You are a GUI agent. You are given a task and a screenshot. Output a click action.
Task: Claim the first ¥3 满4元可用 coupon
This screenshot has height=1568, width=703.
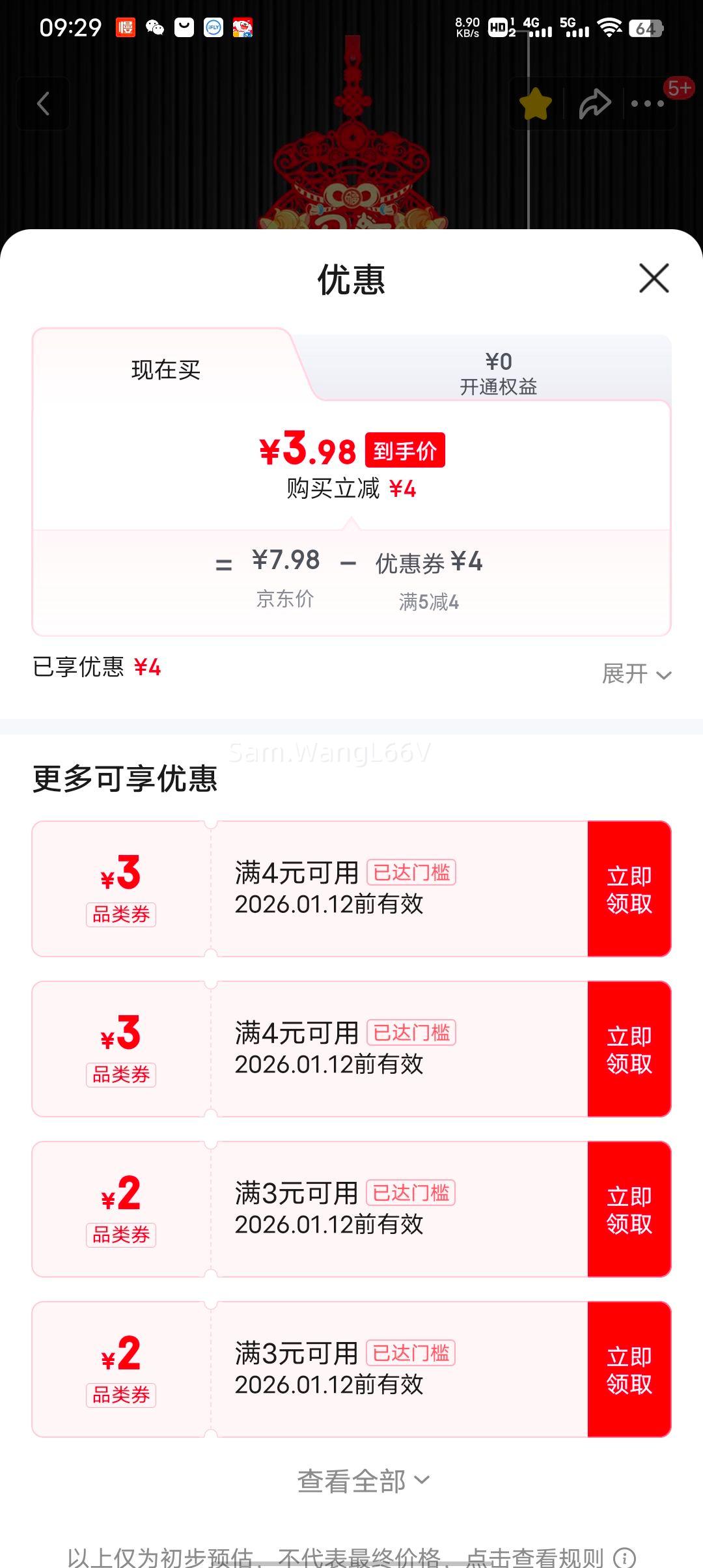(629, 890)
